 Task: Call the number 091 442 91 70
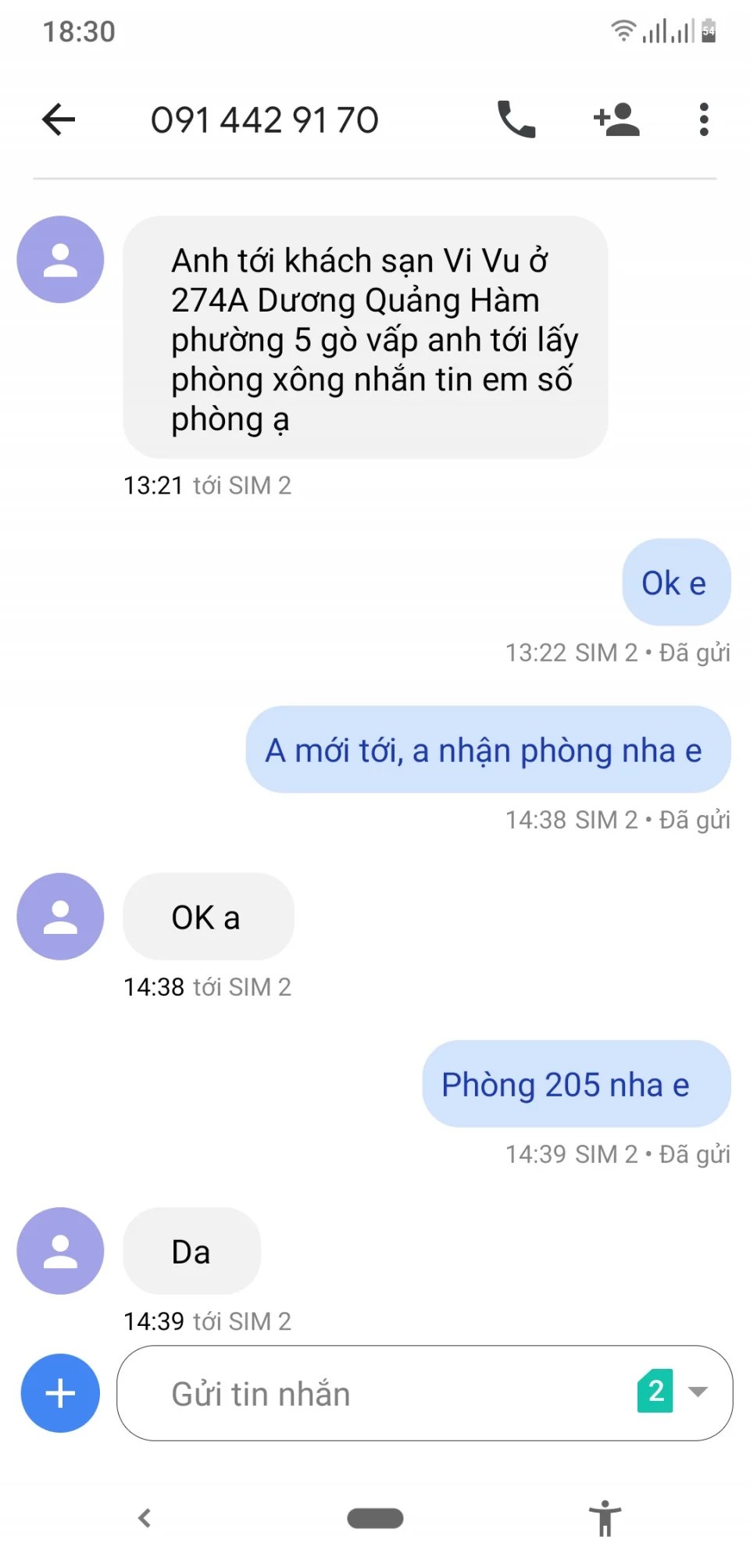coord(516,119)
